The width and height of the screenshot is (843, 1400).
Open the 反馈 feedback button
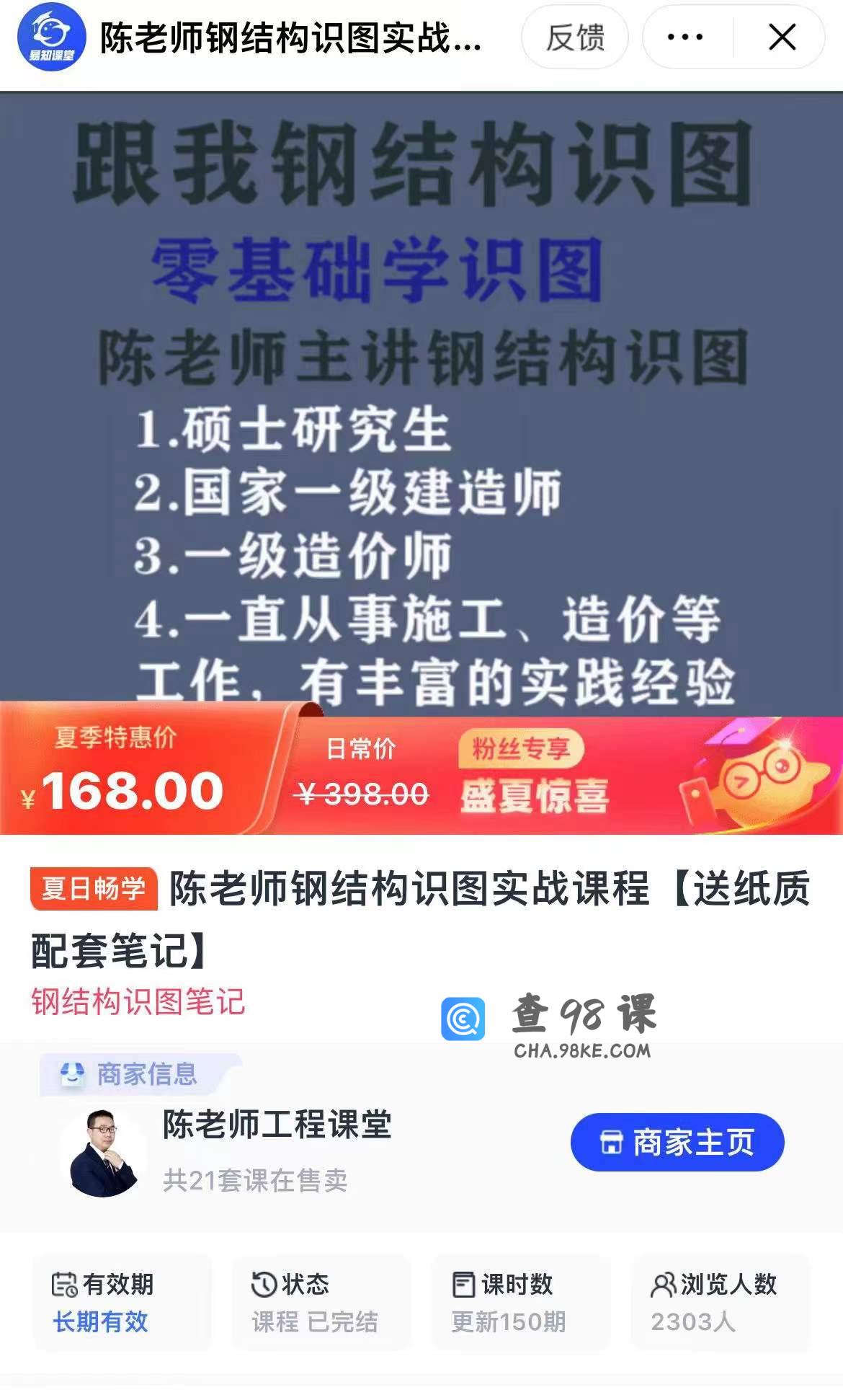[574, 37]
